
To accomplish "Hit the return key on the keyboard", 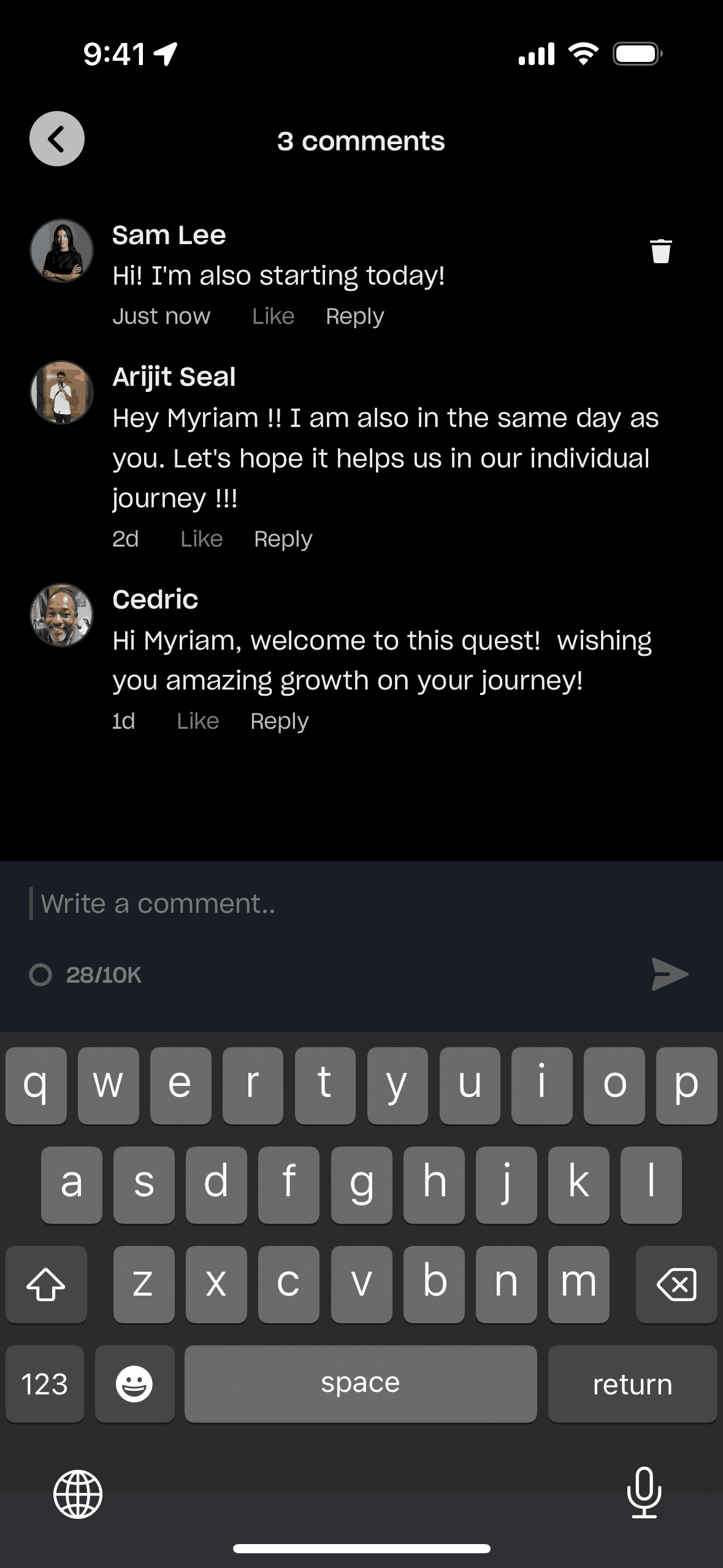I will tap(632, 1384).
